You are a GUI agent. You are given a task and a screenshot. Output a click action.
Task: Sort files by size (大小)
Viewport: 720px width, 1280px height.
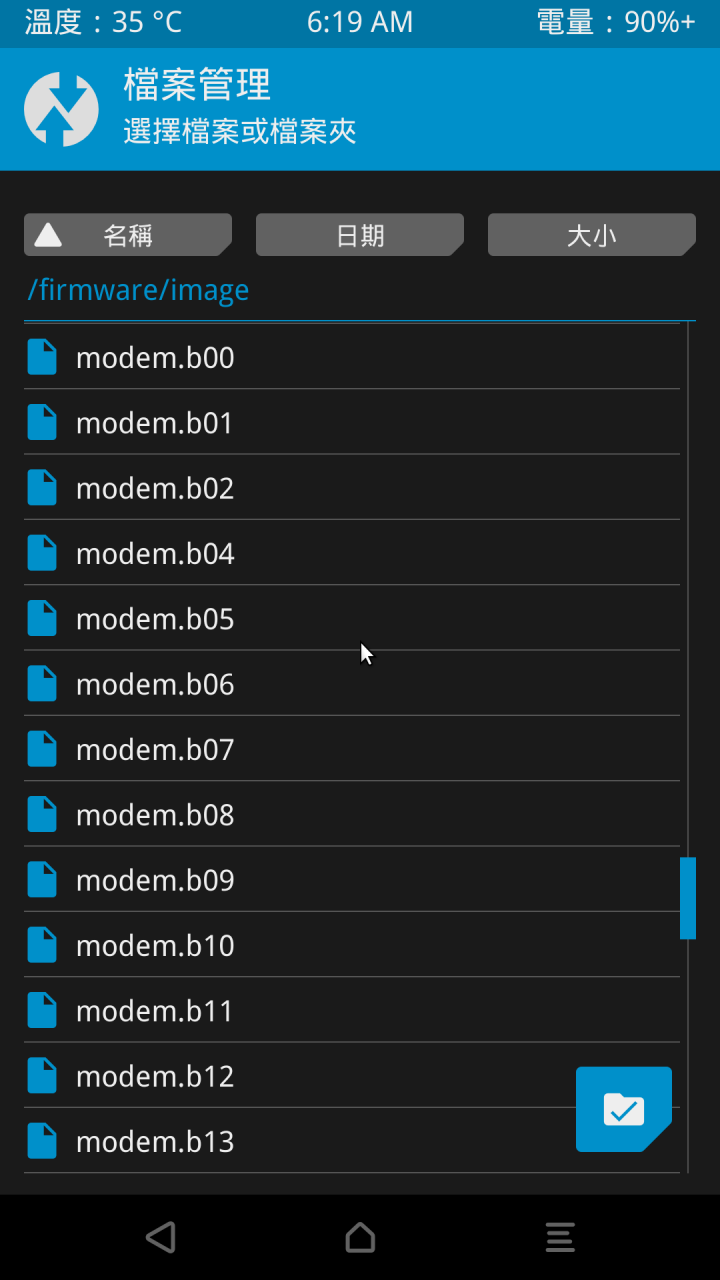coord(591,236)
